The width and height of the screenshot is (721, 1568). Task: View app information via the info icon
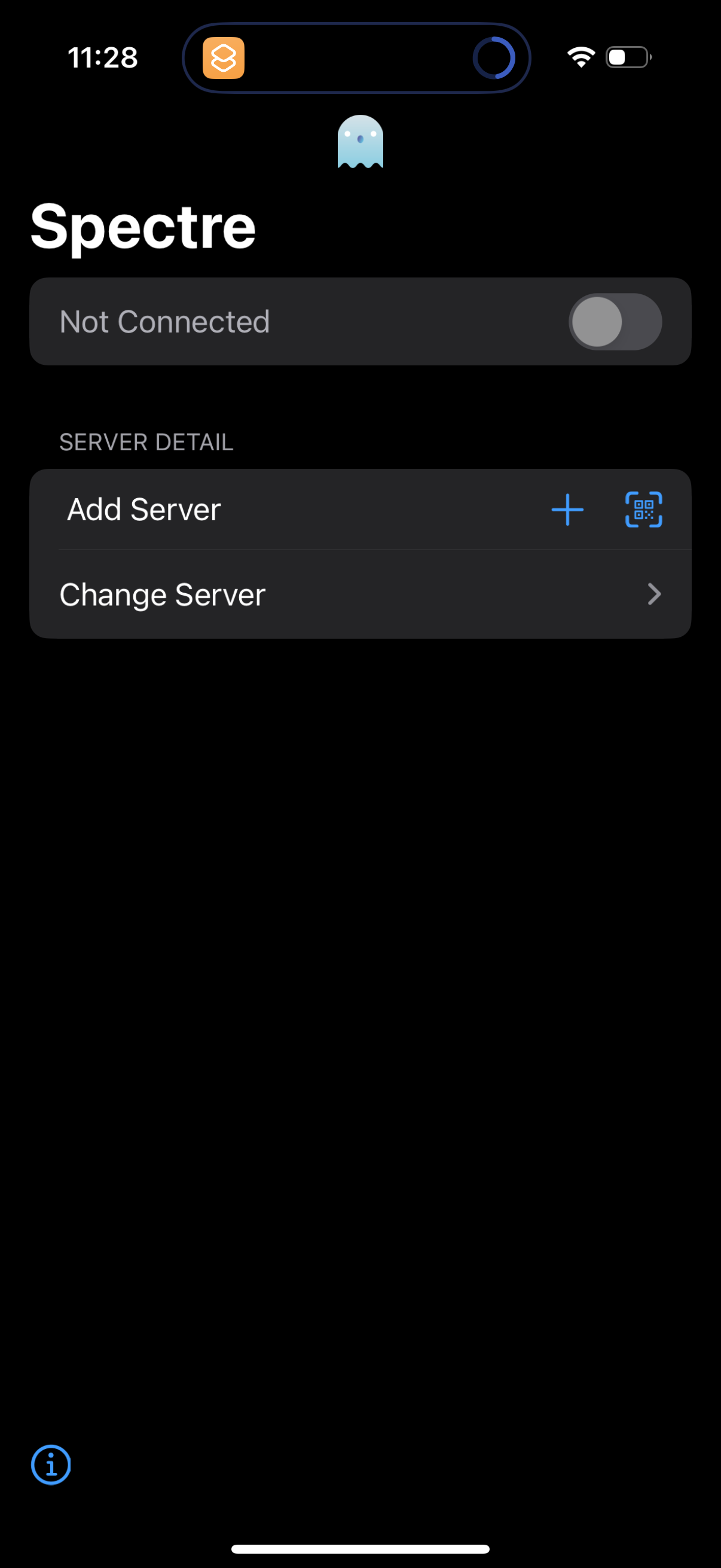51,1465
